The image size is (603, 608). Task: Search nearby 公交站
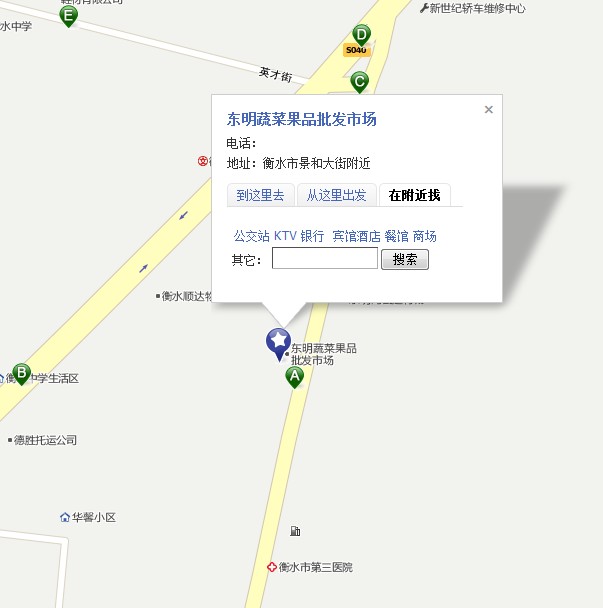251,236
